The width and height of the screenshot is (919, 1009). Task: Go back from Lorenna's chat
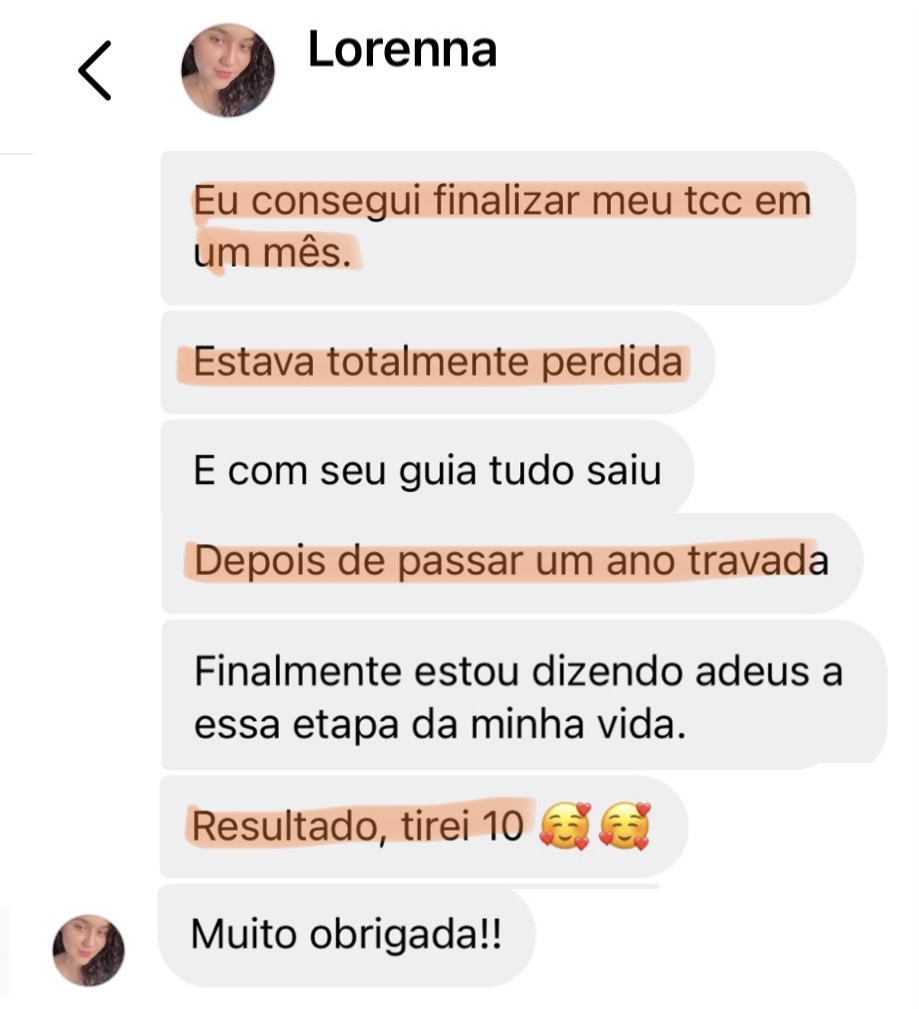[x=94, y=71]
